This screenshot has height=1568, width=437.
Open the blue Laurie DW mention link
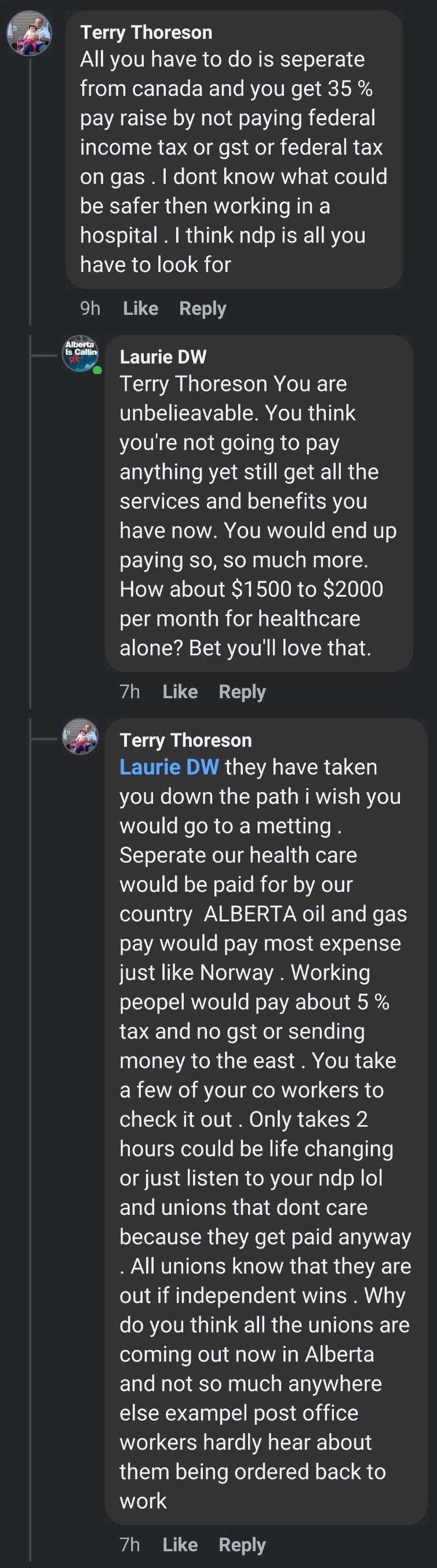tap(169, 767)
